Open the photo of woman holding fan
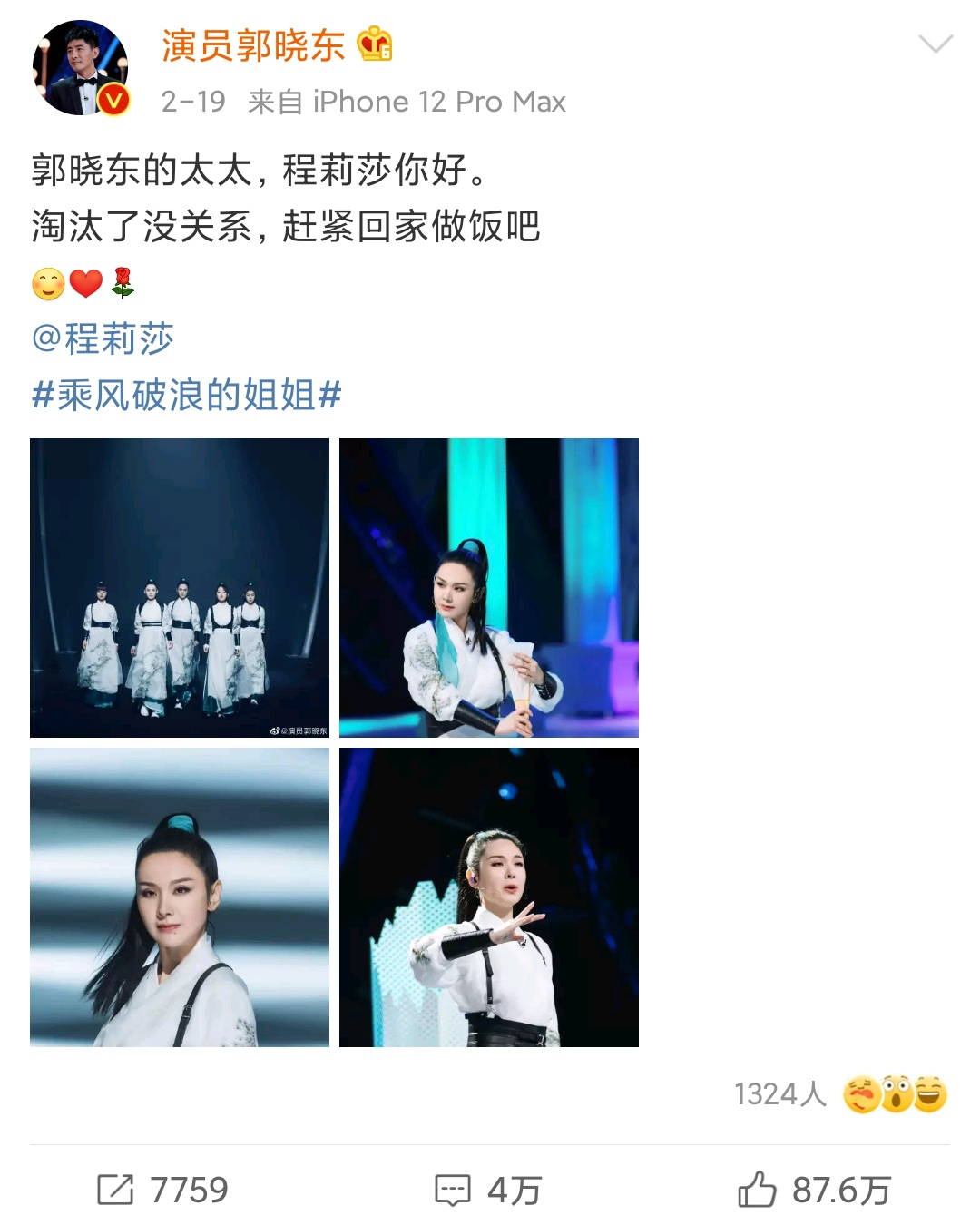Screen dimensions: 980x1225 488,587
